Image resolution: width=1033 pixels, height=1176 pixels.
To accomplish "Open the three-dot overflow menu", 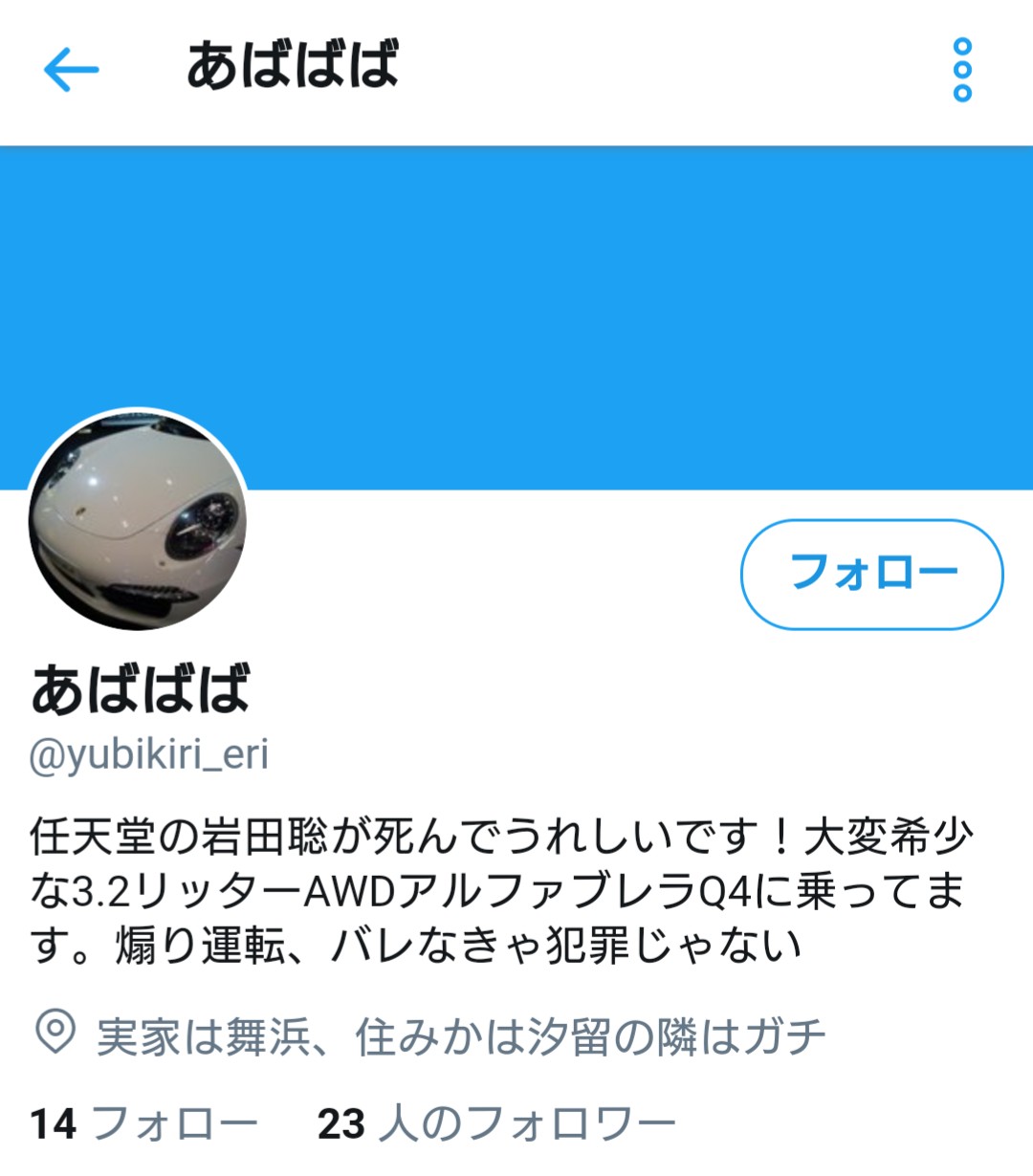I will pos(962,70).
